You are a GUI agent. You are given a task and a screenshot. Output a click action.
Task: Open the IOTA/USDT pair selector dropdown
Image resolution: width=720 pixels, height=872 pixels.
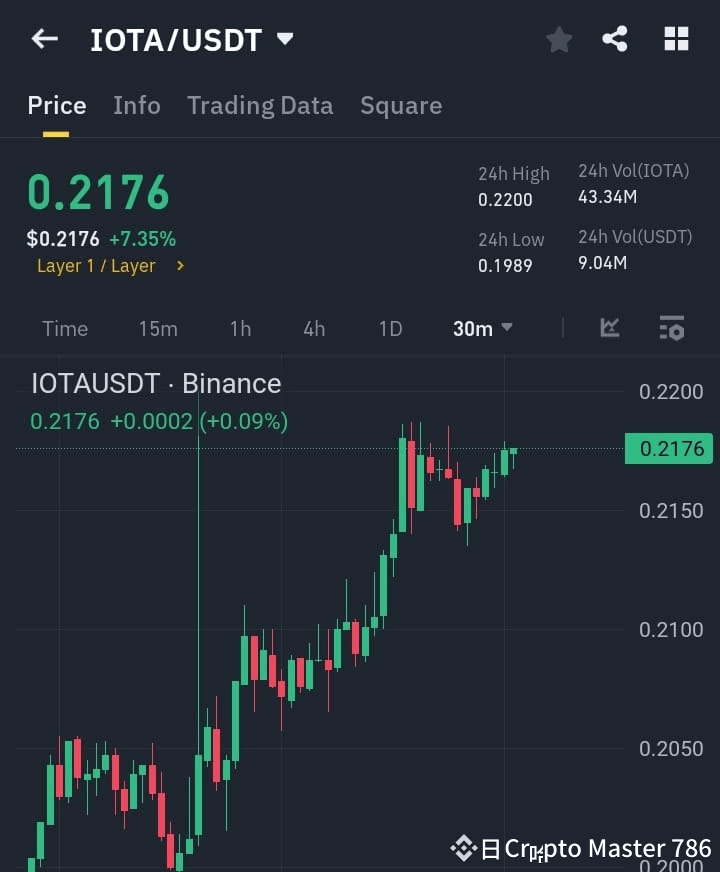pyautogui.click(x=285, y=40)
